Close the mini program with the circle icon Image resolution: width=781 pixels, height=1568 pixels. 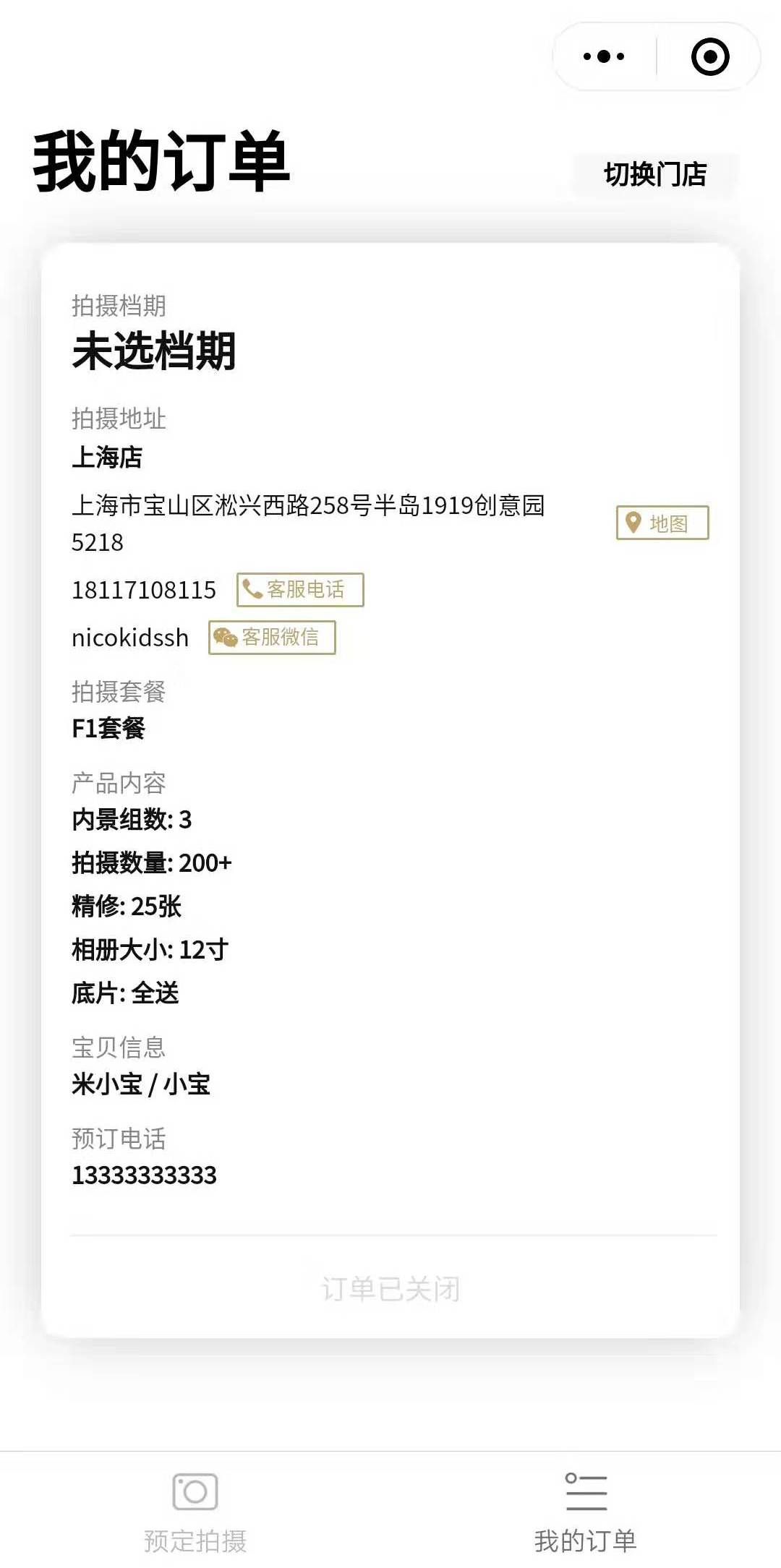(710, 56)
